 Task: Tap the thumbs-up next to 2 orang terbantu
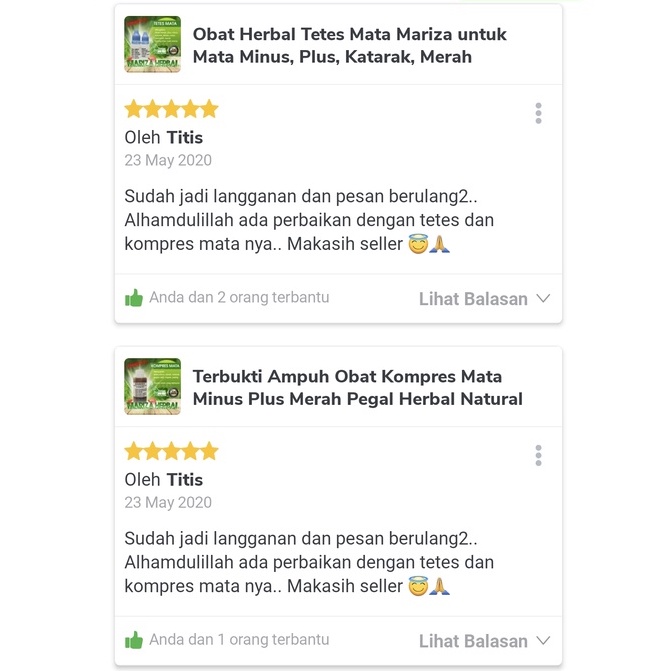click(x=134, y=298)
